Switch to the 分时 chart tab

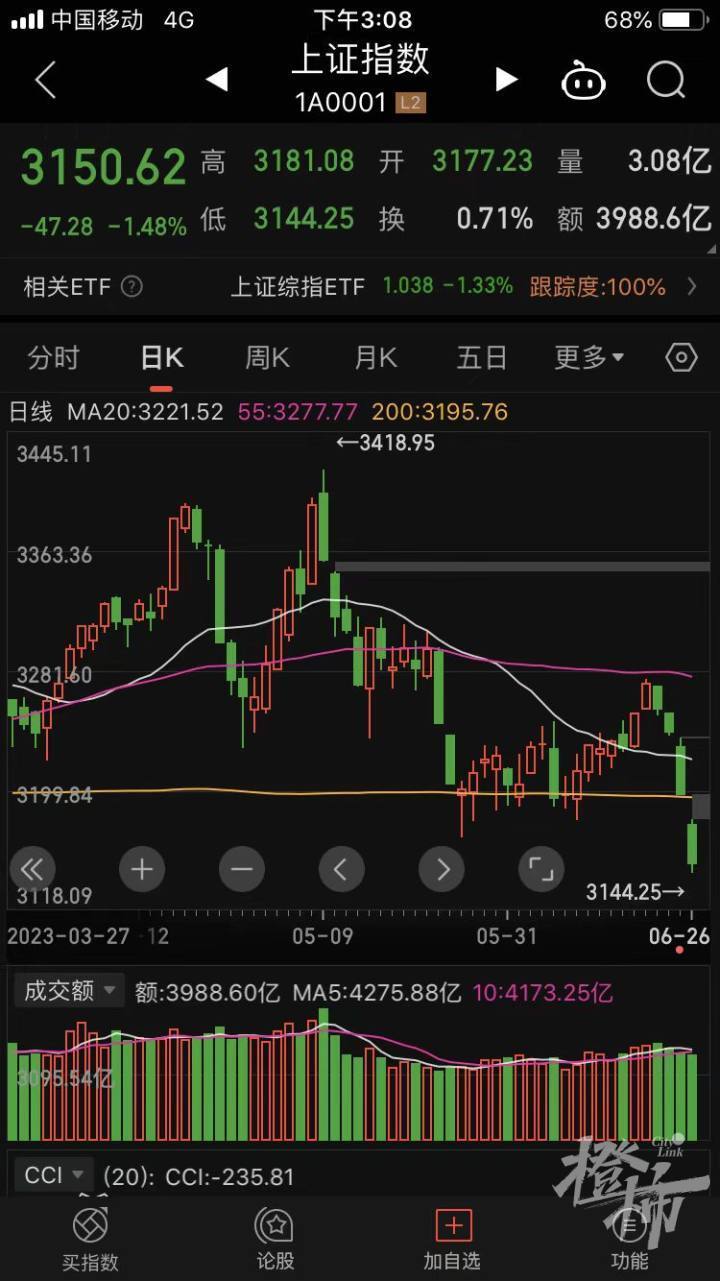[53, 358]
